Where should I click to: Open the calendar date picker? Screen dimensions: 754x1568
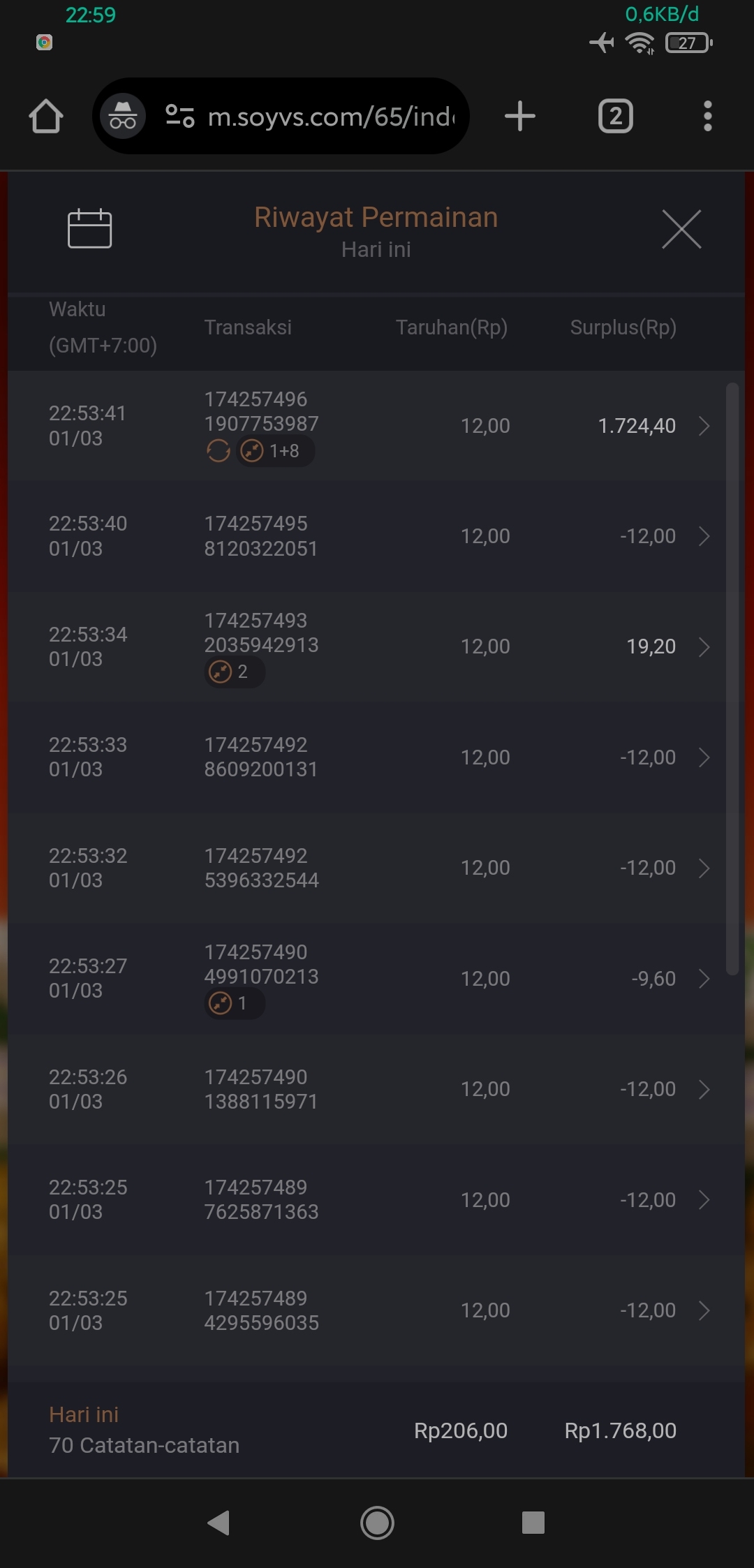(x=89, y=228)
